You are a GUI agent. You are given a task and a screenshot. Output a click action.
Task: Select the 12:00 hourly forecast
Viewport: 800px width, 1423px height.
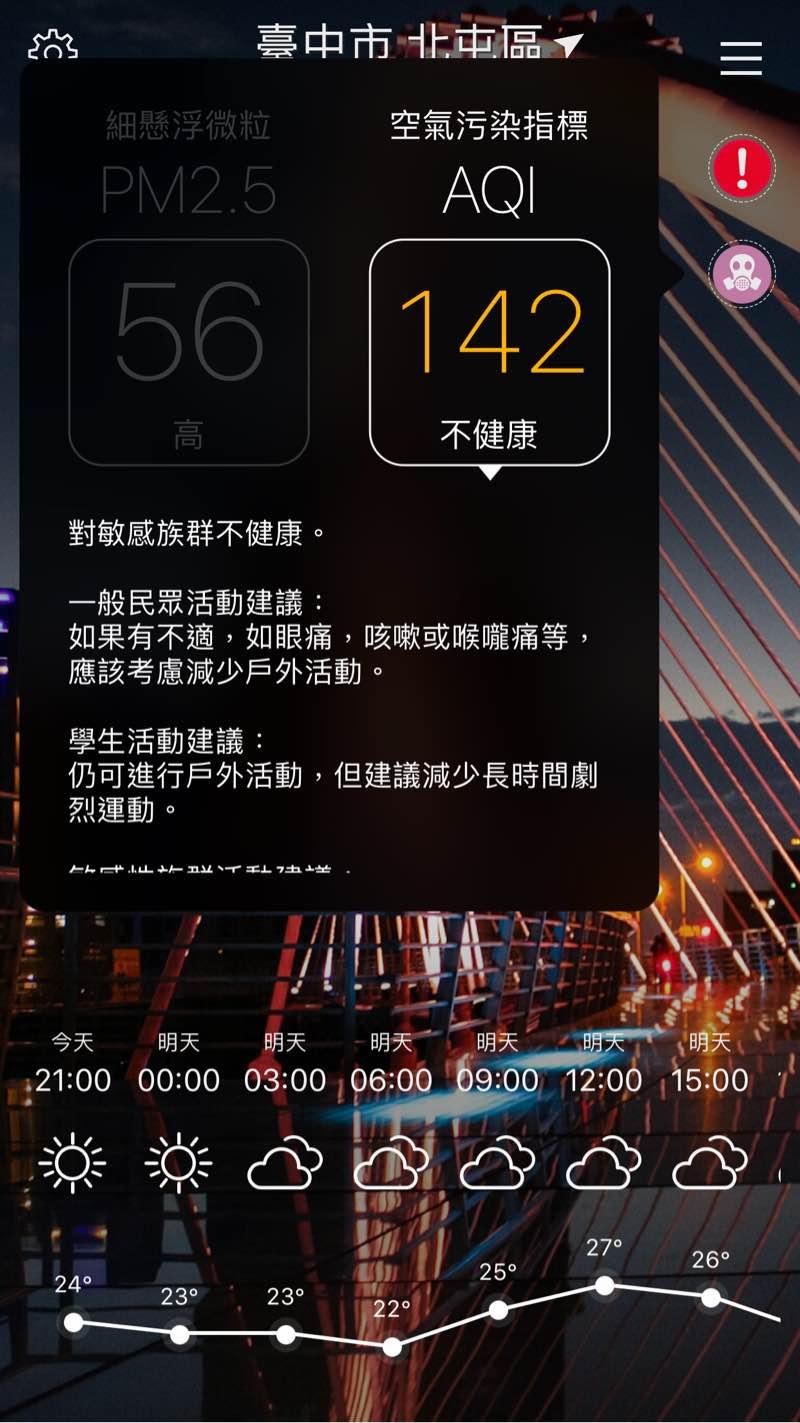(603, 1080)
